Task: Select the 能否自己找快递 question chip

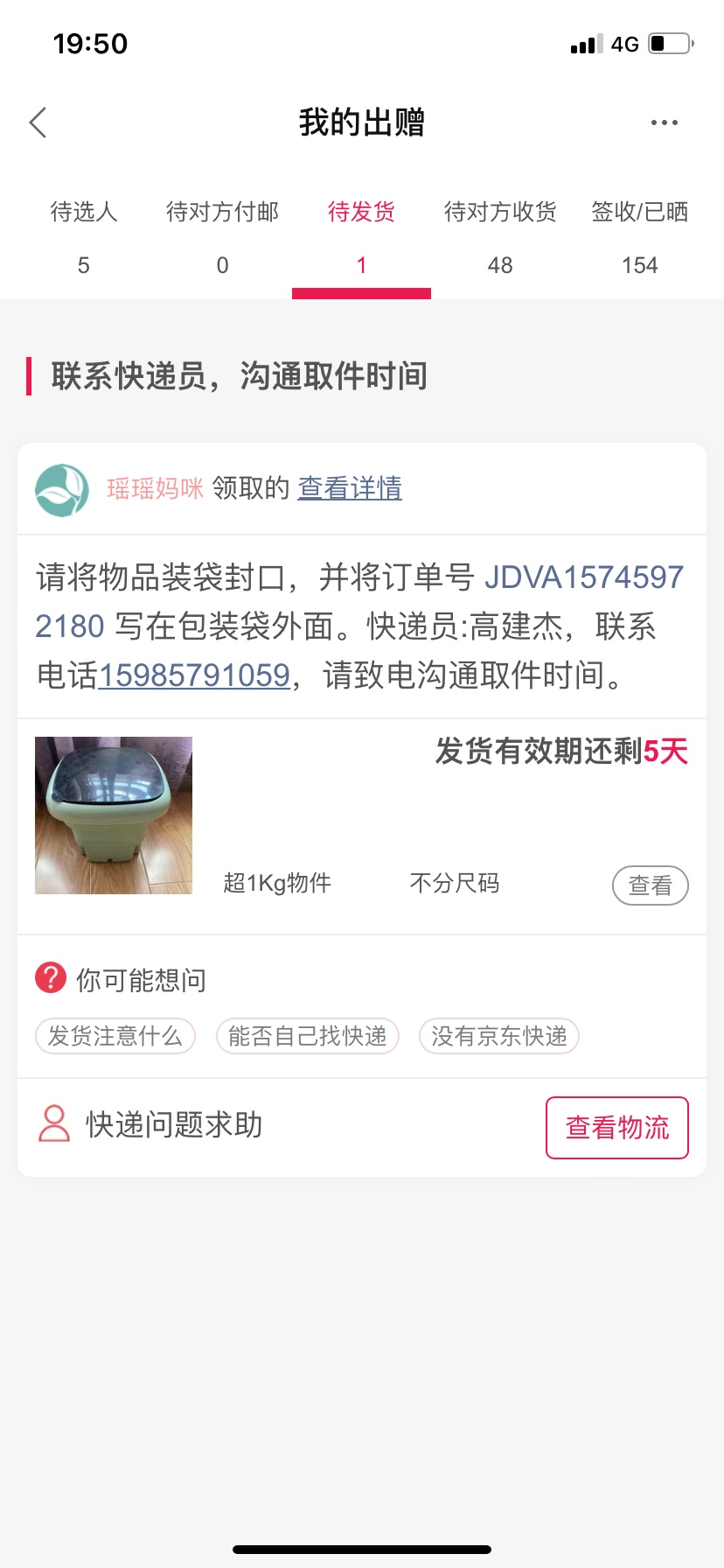Action: pyautogui.click(x=307, y=1037)
